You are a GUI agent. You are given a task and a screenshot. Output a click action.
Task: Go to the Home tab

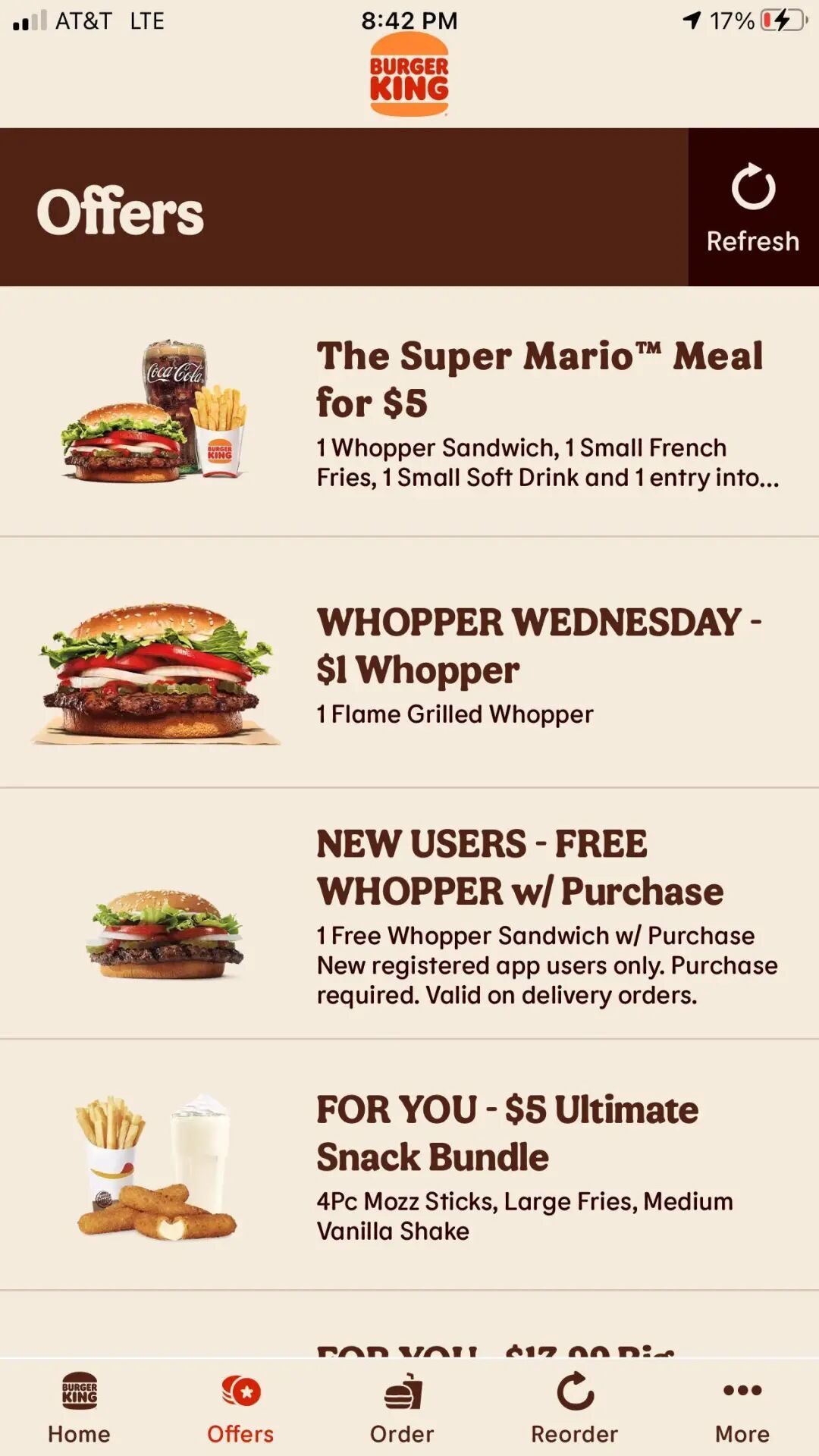tap(79, 1407)
